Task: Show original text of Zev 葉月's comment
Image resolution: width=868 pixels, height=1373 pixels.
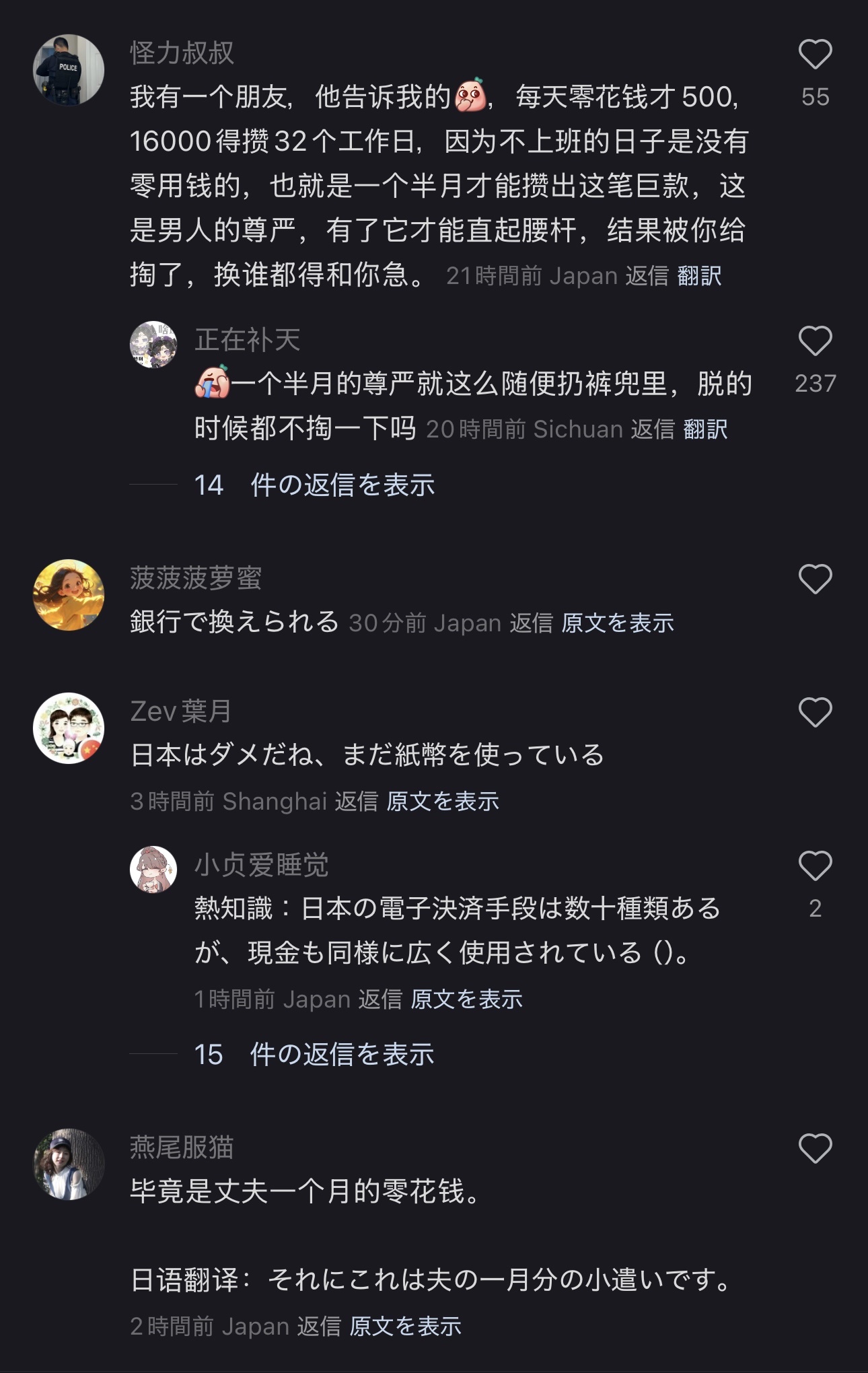Action: [x=443, y=802]
